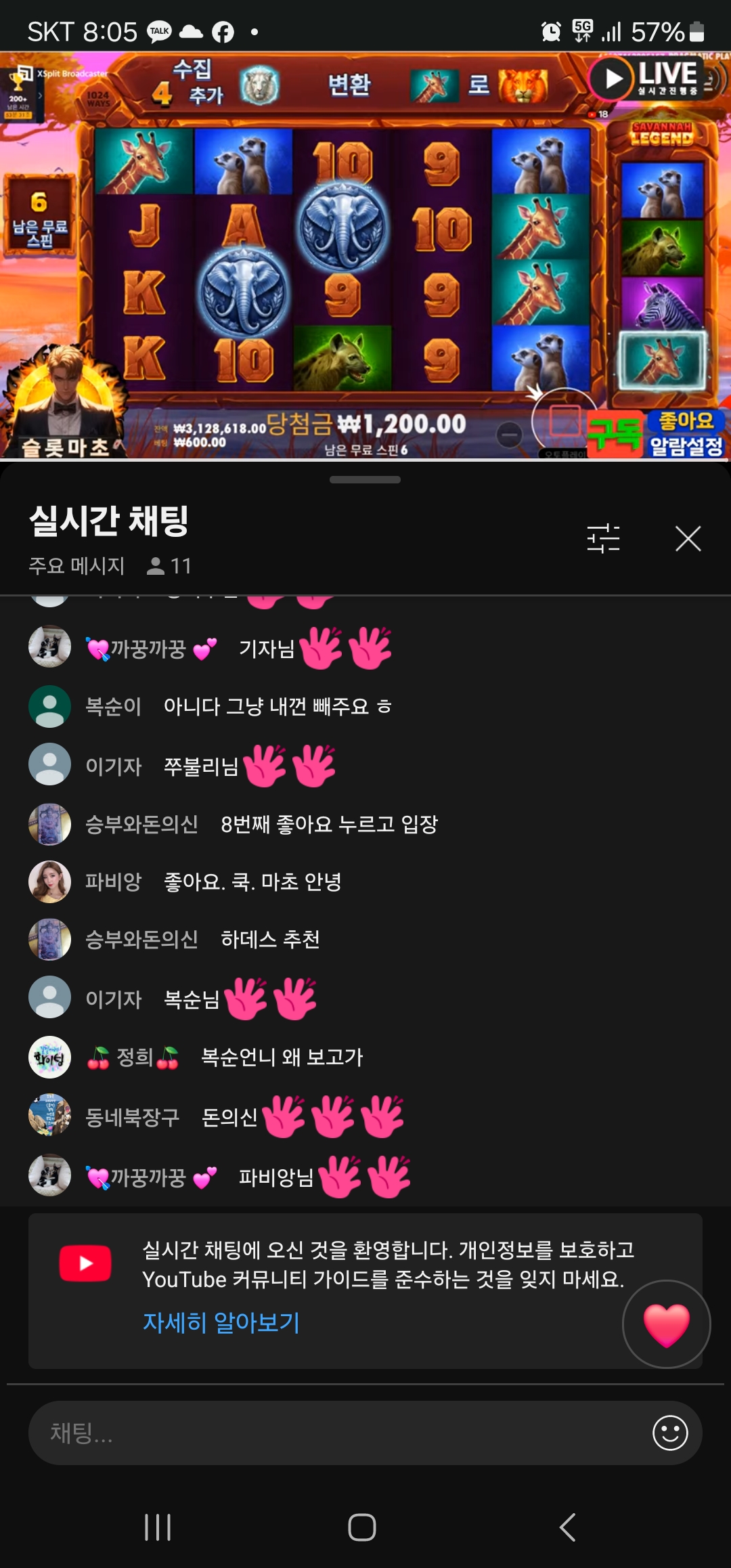Open 동네북장구's message 돈의신
This screenshot has width=731, height=1568.
230,1117
